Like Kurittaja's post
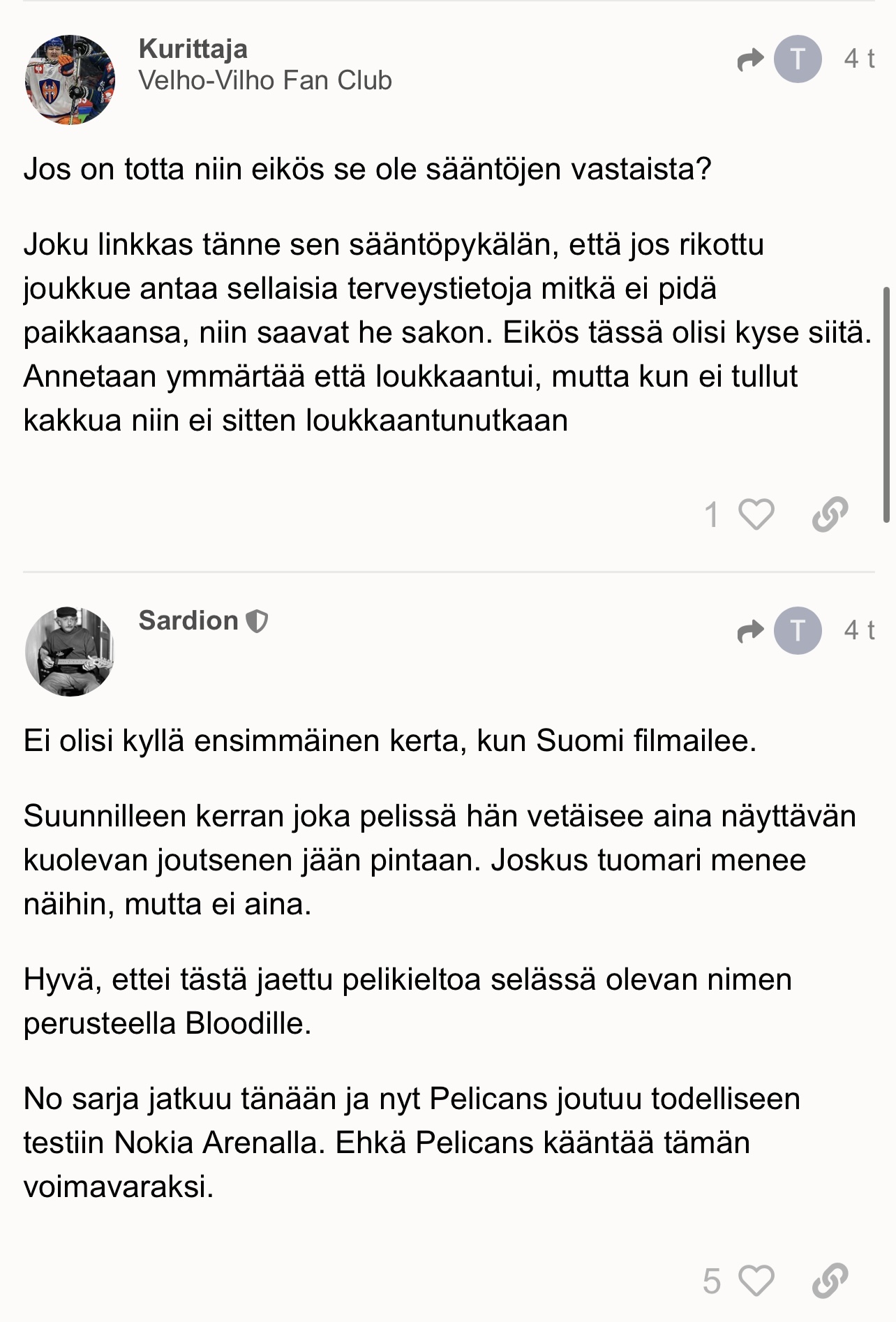This screenshot has height=1322, width=896. 756,515
